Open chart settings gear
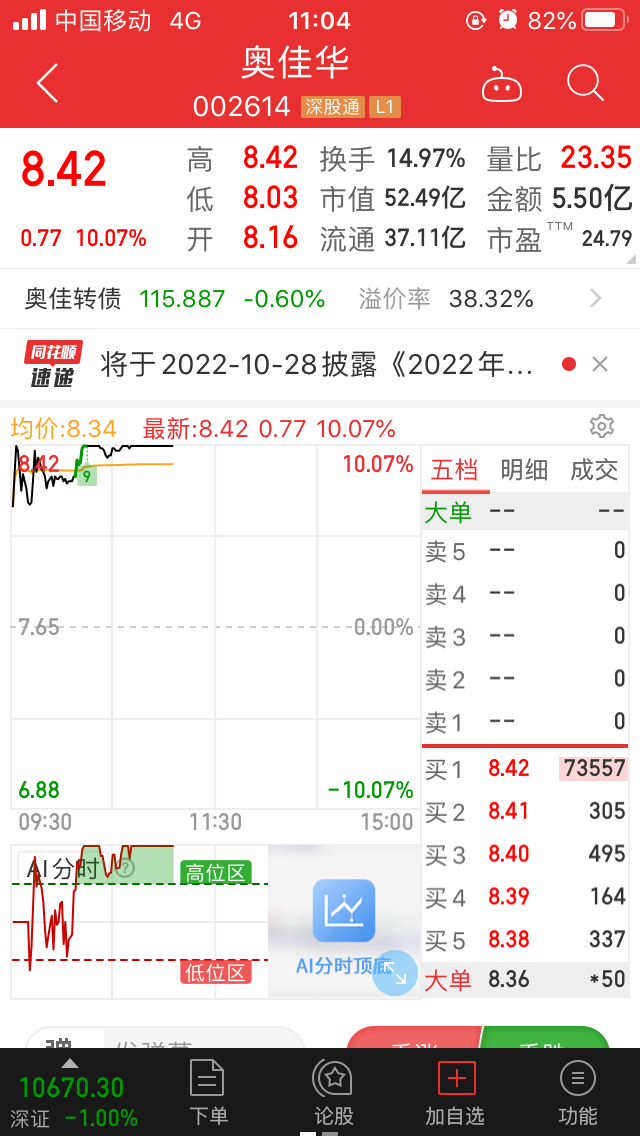Viewport: 640px width, 1136px height. 601,426
